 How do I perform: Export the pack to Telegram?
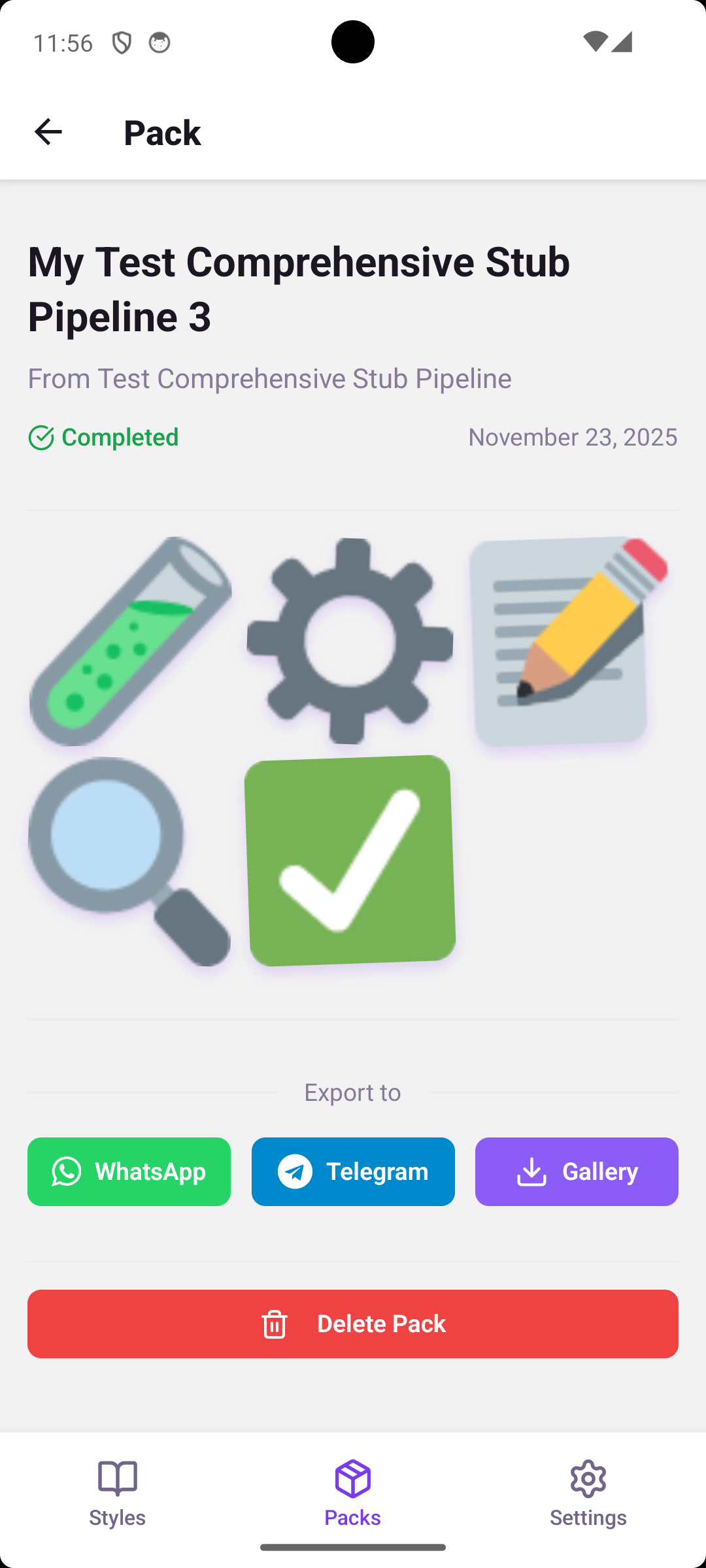pyautogui.click(x=353, y=1171)
